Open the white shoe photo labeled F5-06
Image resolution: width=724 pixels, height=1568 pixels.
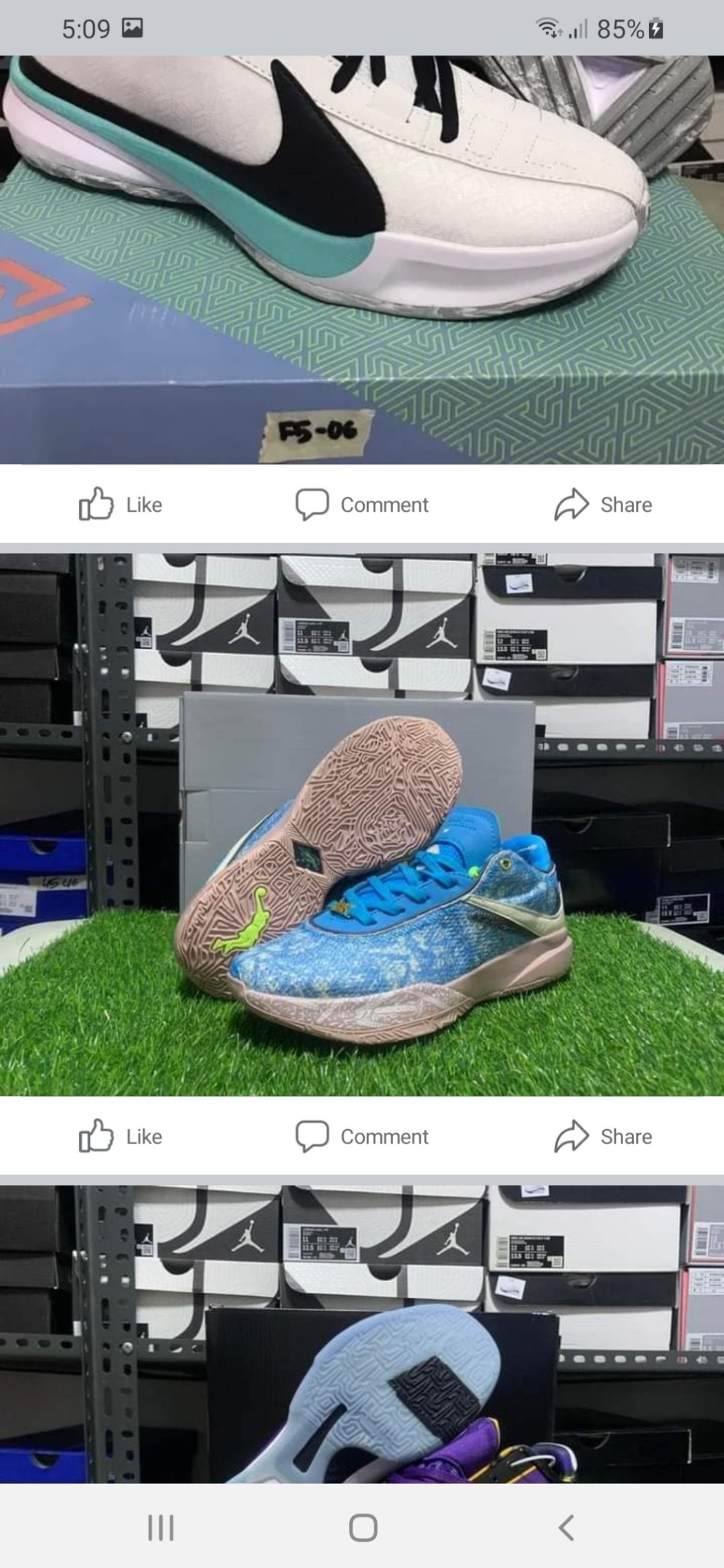(362, 261)
